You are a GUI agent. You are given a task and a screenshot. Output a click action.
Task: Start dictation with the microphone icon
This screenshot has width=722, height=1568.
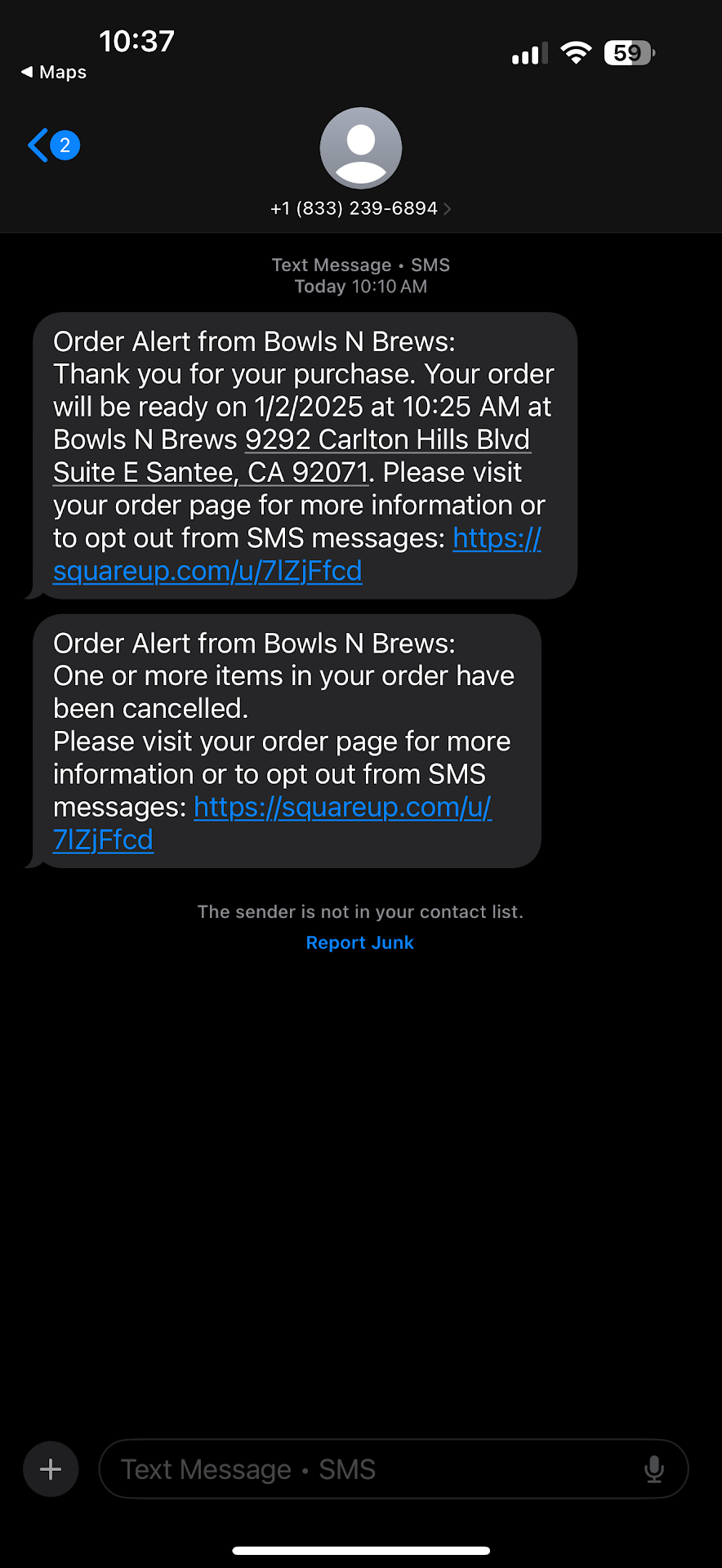coord(653,1469)
